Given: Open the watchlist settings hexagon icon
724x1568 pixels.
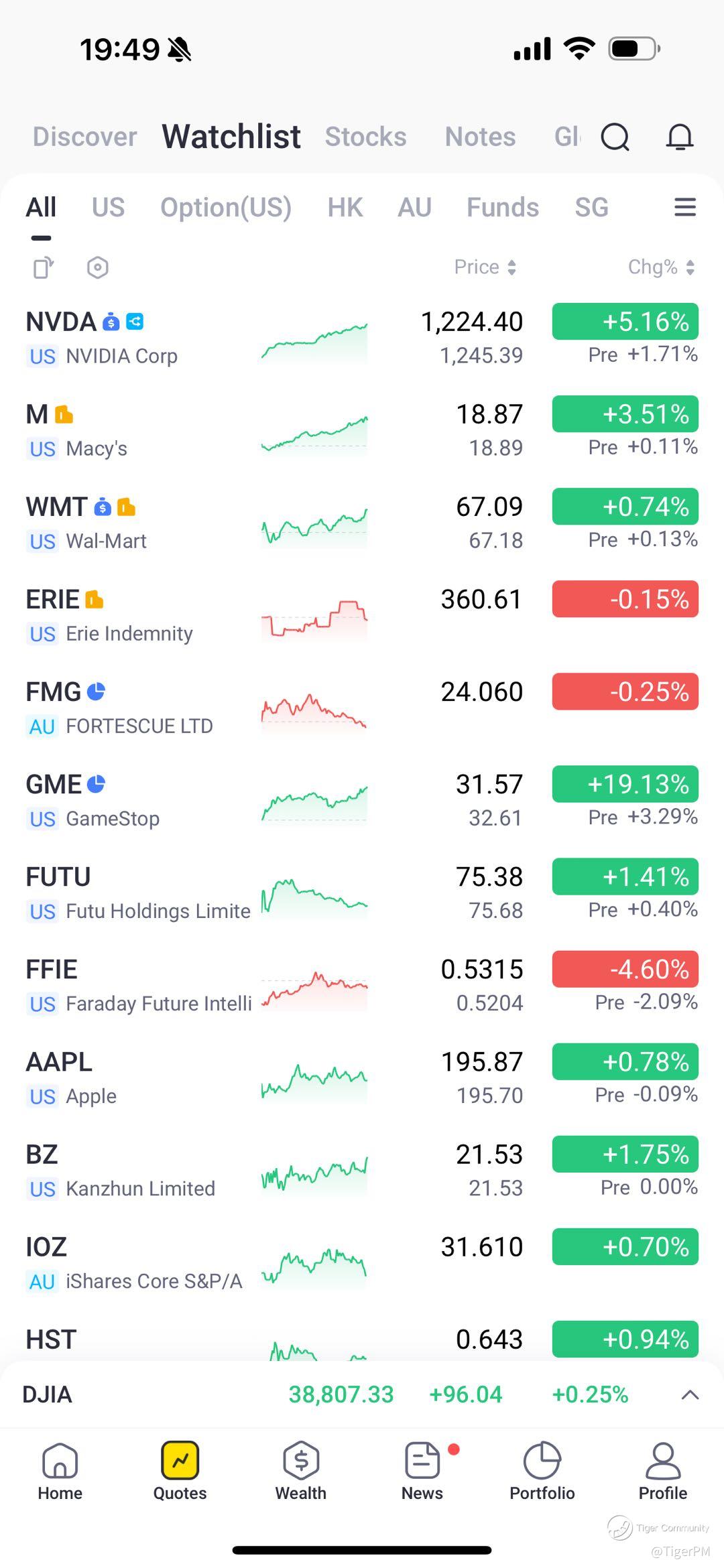Looking at the screenshot, I should coord(98,268).
